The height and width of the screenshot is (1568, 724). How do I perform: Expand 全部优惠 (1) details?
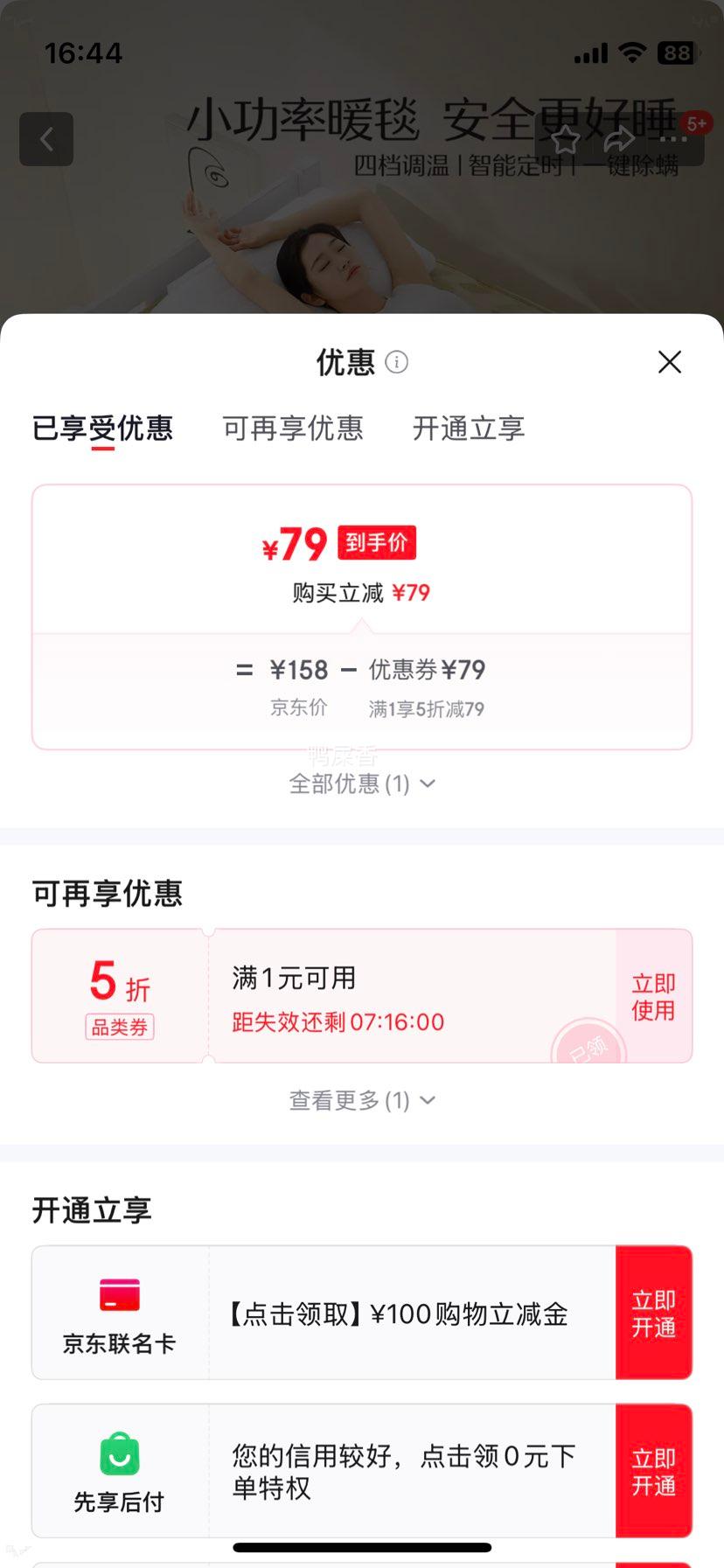[x=362, y=784]
